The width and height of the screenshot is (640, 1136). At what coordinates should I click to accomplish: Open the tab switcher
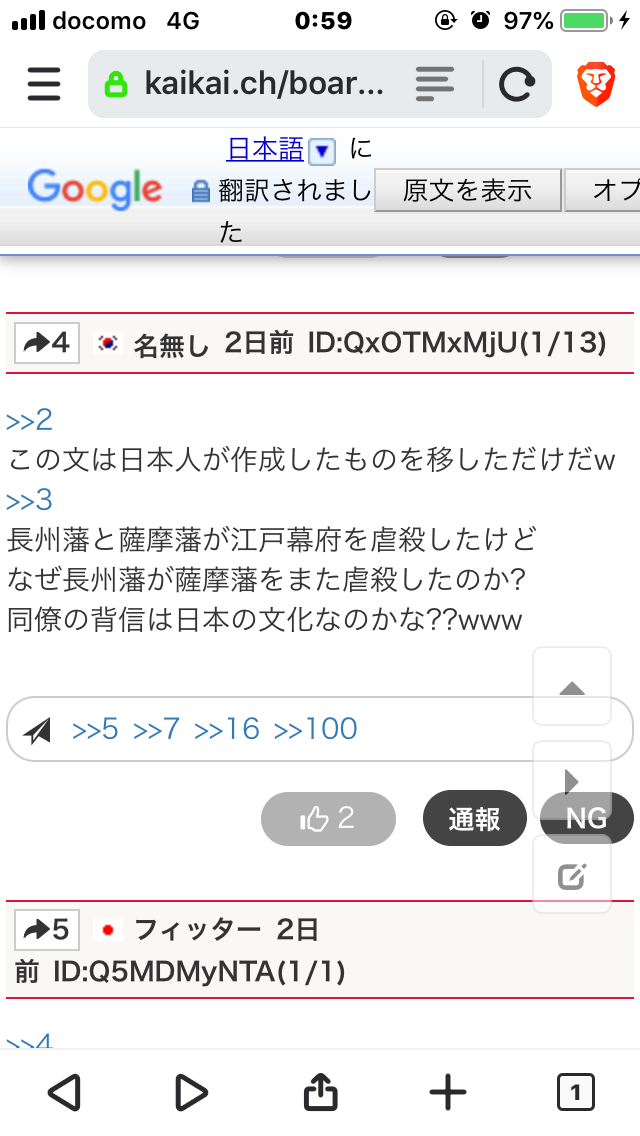click(575, 1092)
